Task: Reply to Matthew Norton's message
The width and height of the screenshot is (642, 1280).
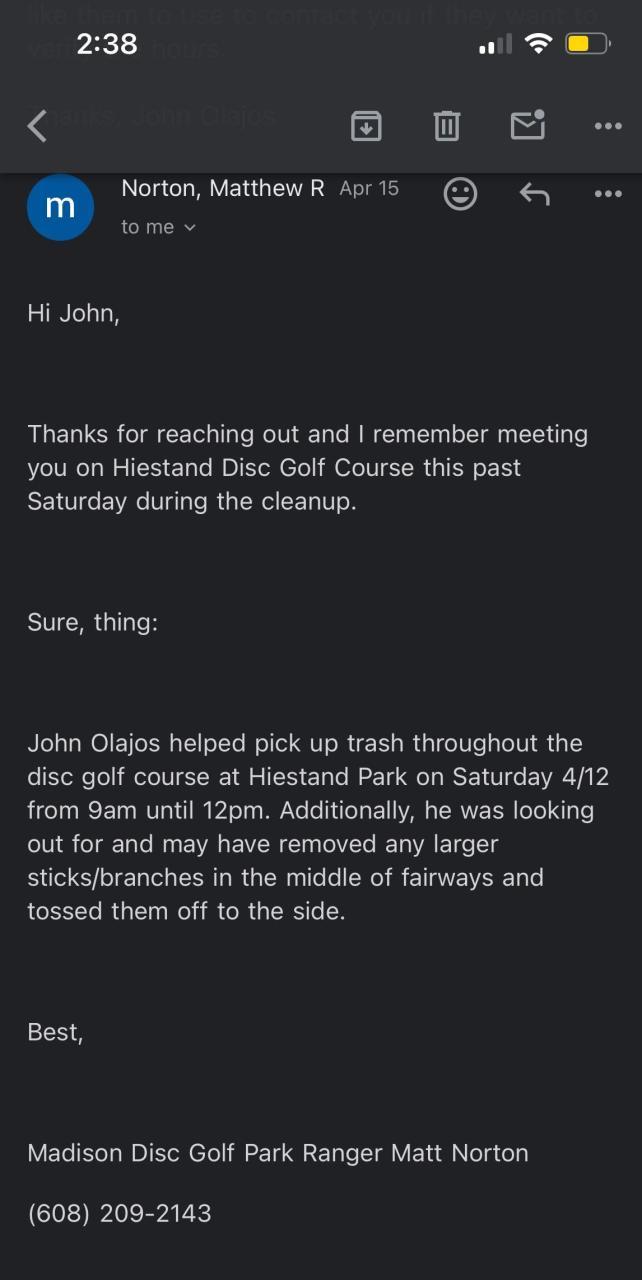Action: [535, 194]
